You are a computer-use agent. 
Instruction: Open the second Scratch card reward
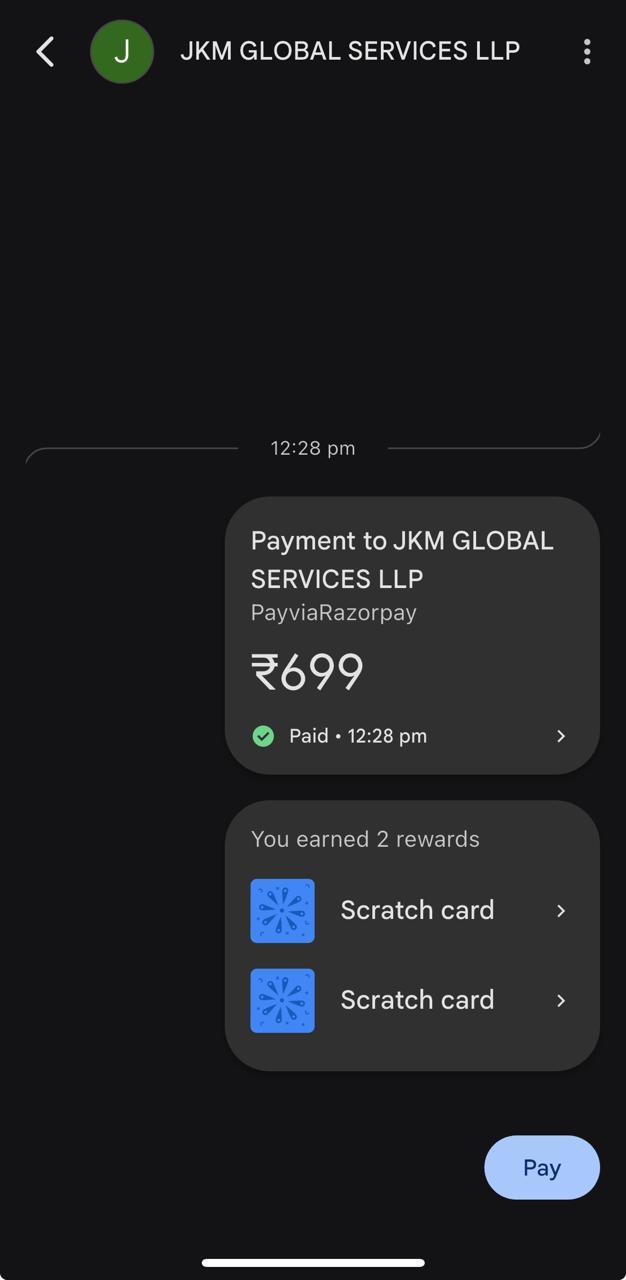(x=412, y=1000)
